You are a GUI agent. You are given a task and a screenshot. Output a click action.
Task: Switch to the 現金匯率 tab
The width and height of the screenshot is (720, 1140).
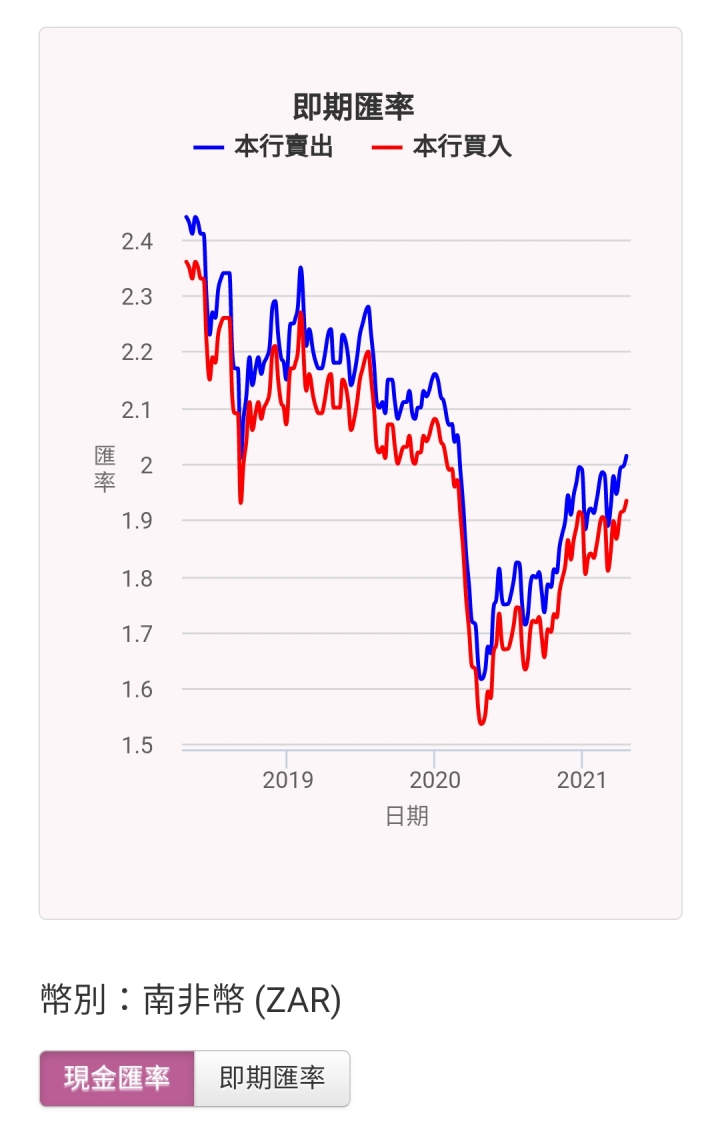(x=117, y=1077)
